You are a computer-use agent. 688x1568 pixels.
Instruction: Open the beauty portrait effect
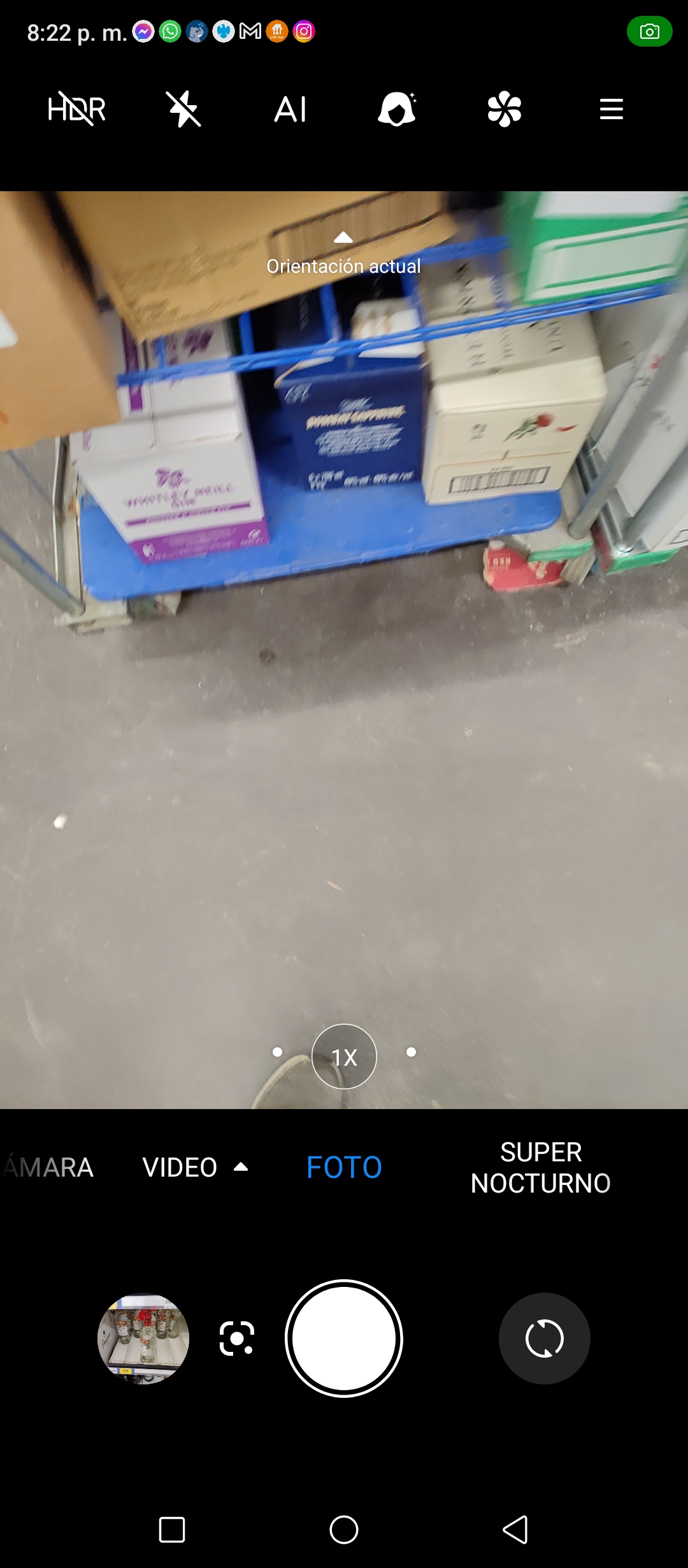point(397,109)
